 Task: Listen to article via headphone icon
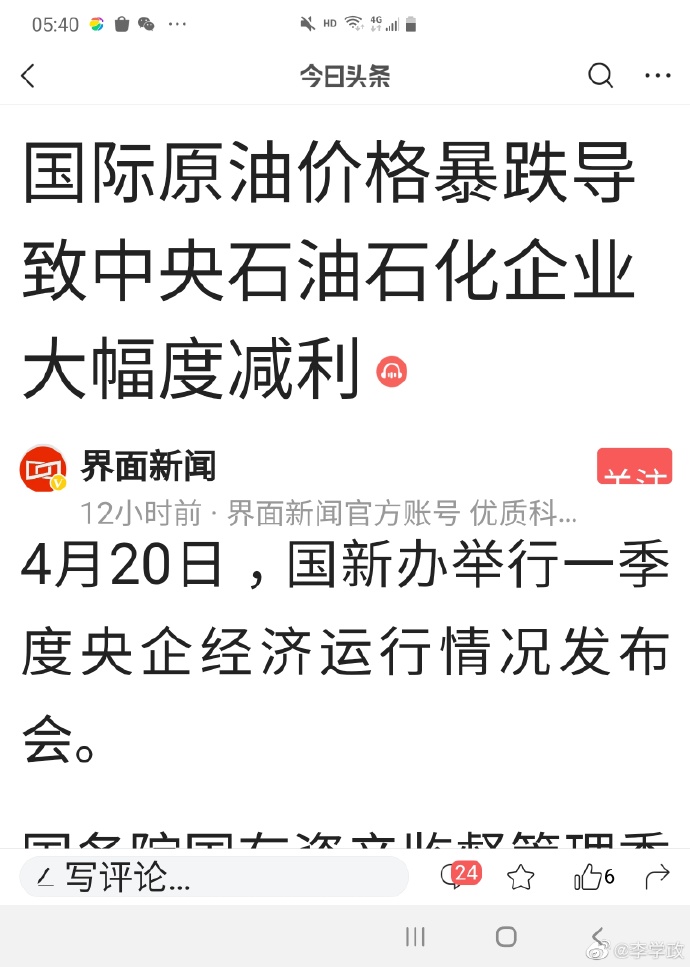tap(392, 372)
